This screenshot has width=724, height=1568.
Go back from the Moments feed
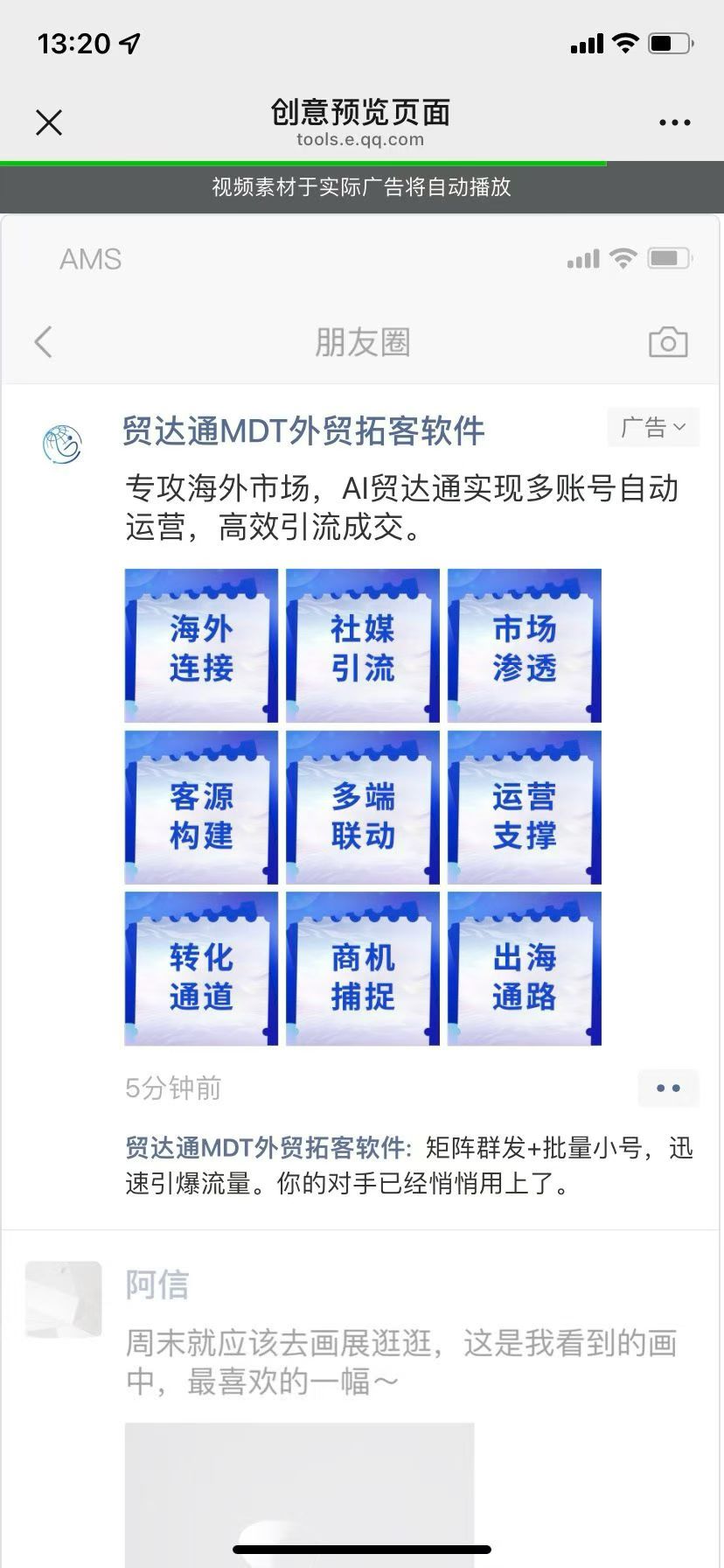click(x=44, y=342)
